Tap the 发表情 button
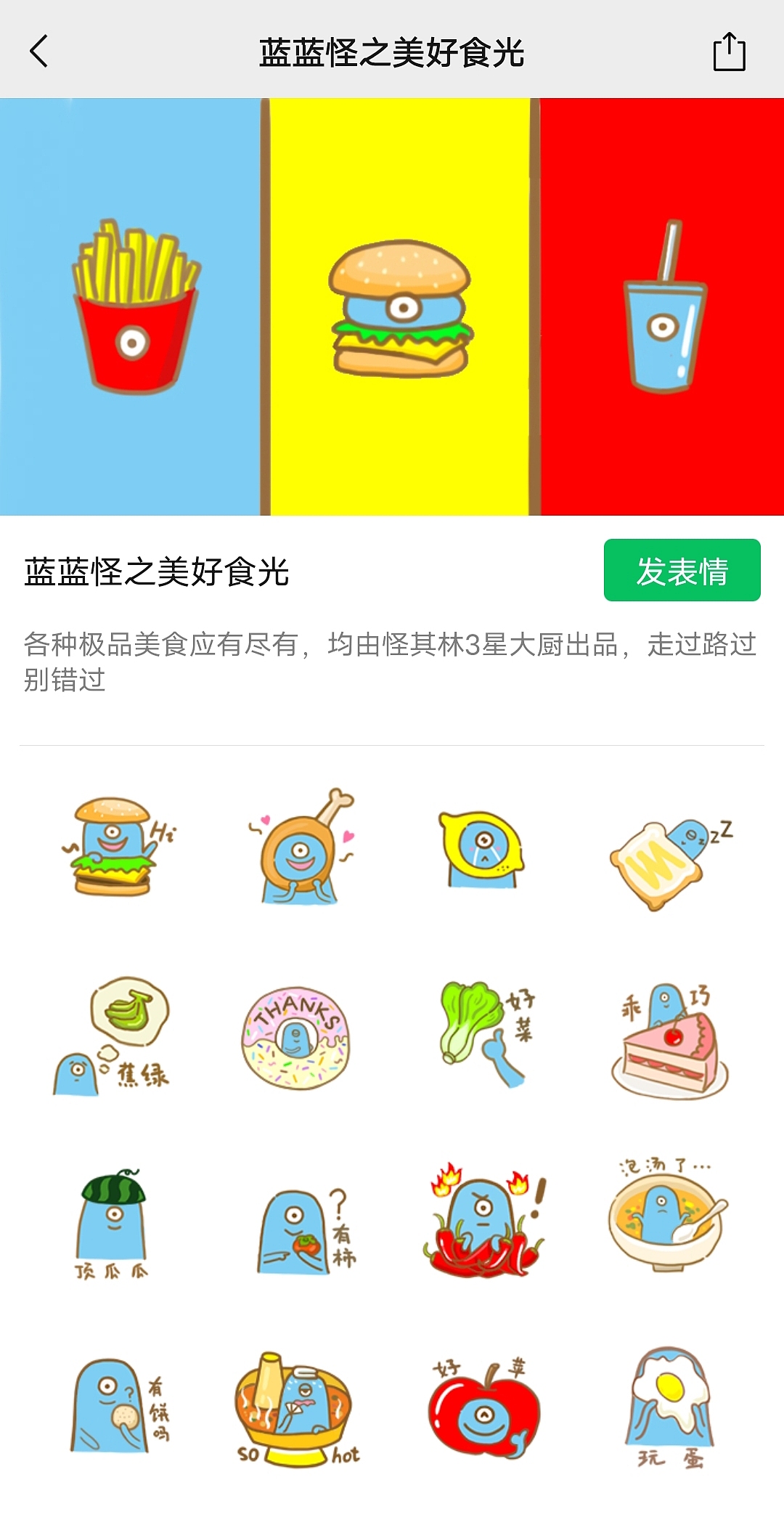This screenshot has width=784, height=1525. tap(682, 571)
